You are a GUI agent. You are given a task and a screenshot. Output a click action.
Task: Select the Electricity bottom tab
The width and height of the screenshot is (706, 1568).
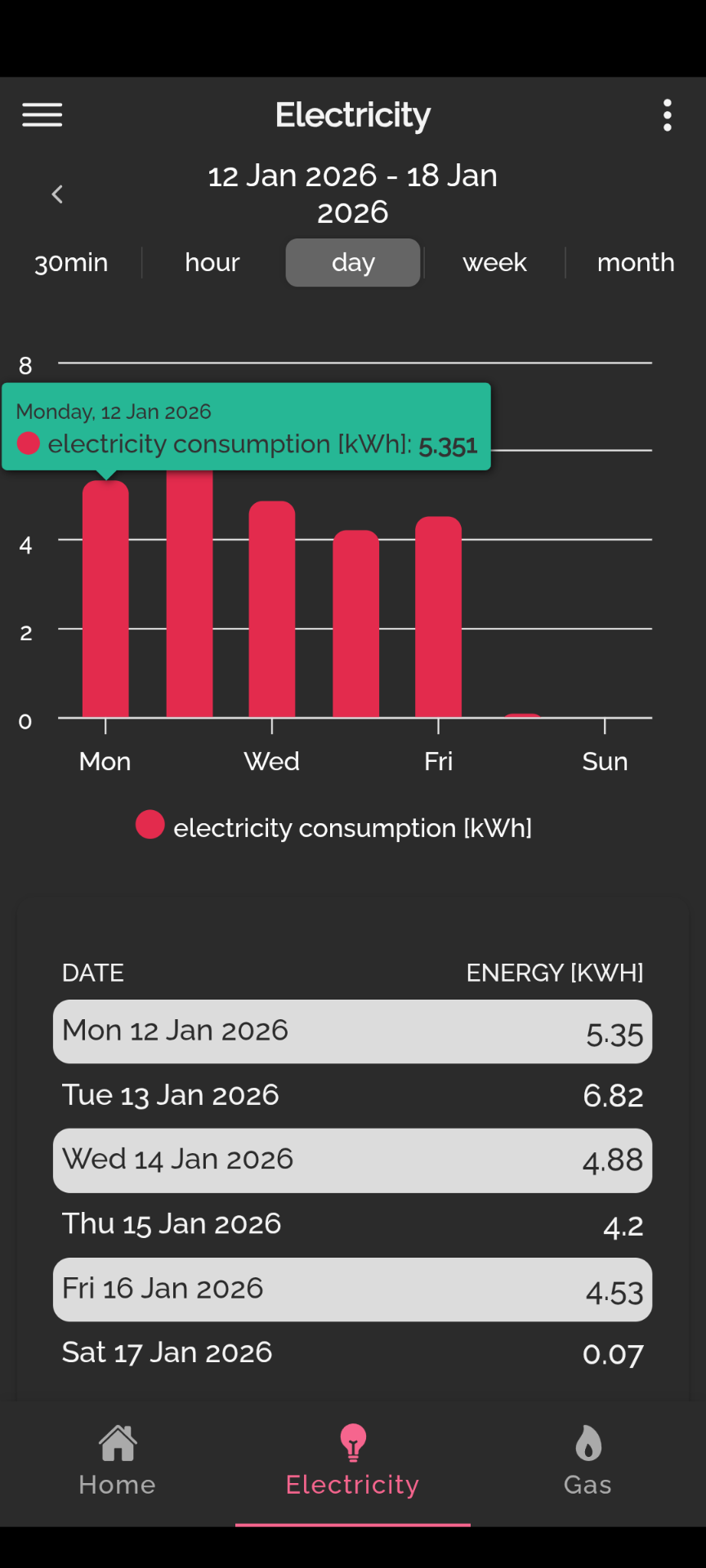coord(353,1461)
